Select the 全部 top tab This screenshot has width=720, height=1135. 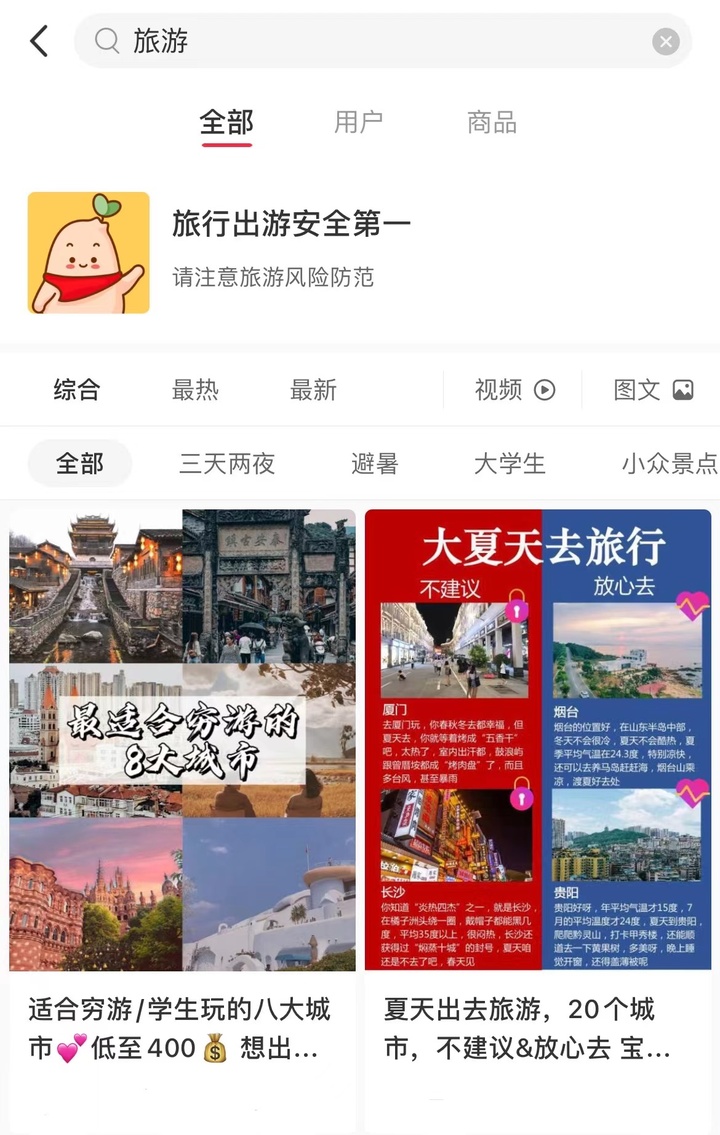click(226, 122)
